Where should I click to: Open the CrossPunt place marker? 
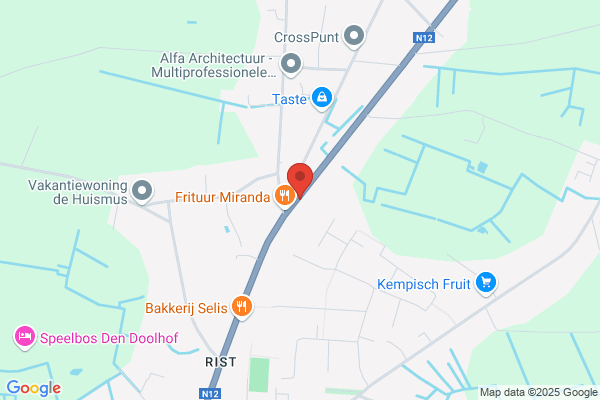(354, 37)
